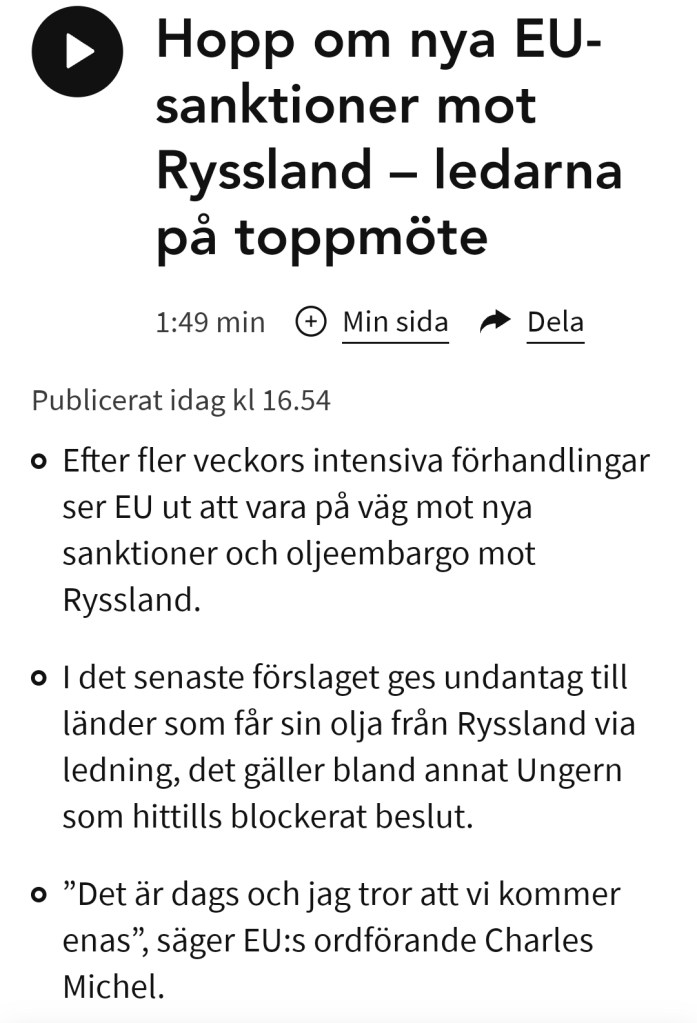Add this article to Min sida

(x=373, y=322)
